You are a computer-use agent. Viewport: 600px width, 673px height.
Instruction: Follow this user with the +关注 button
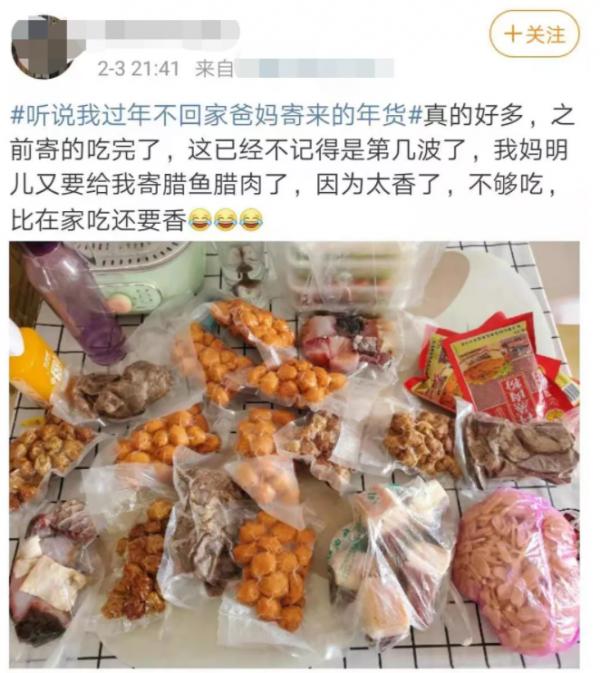(534, 35)
